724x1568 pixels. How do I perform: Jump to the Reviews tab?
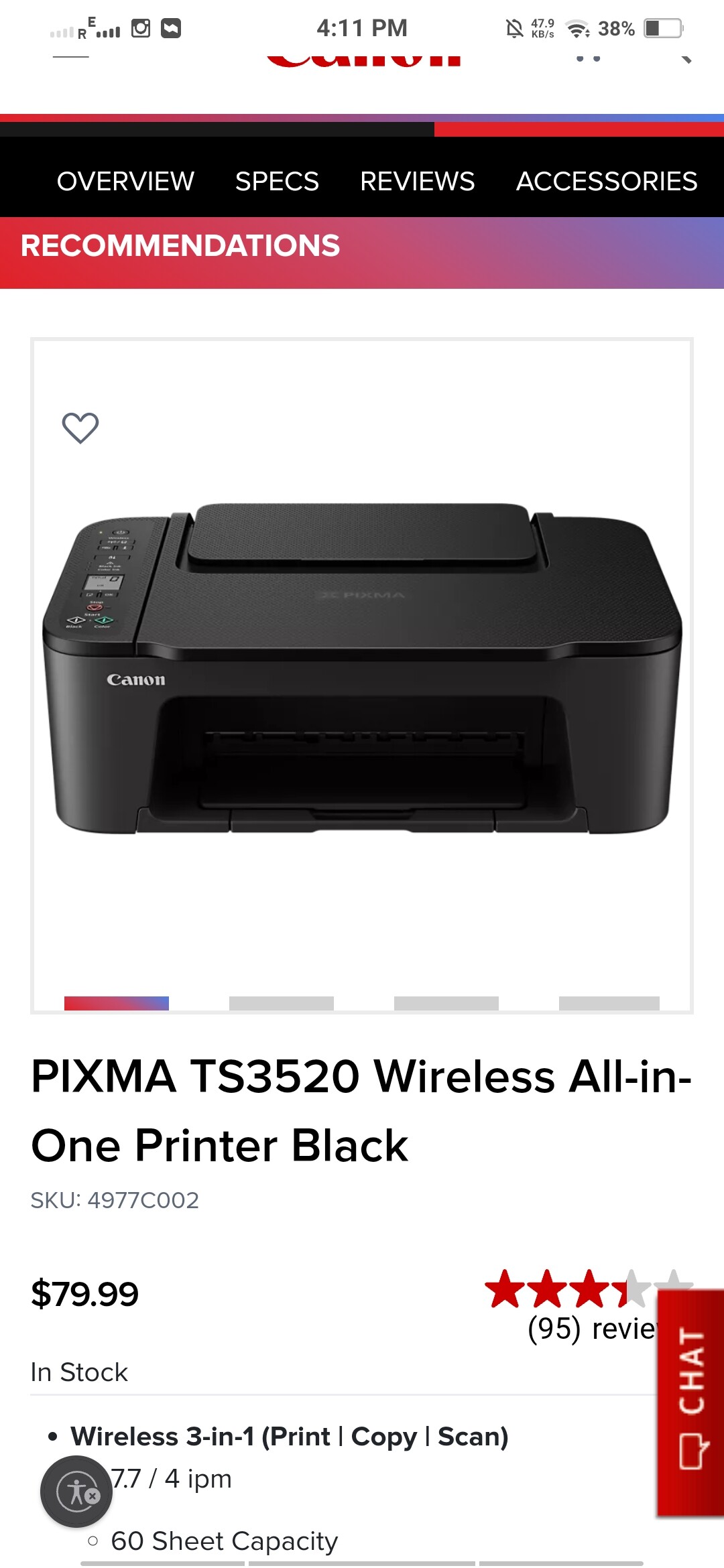[x=417, y=181]
